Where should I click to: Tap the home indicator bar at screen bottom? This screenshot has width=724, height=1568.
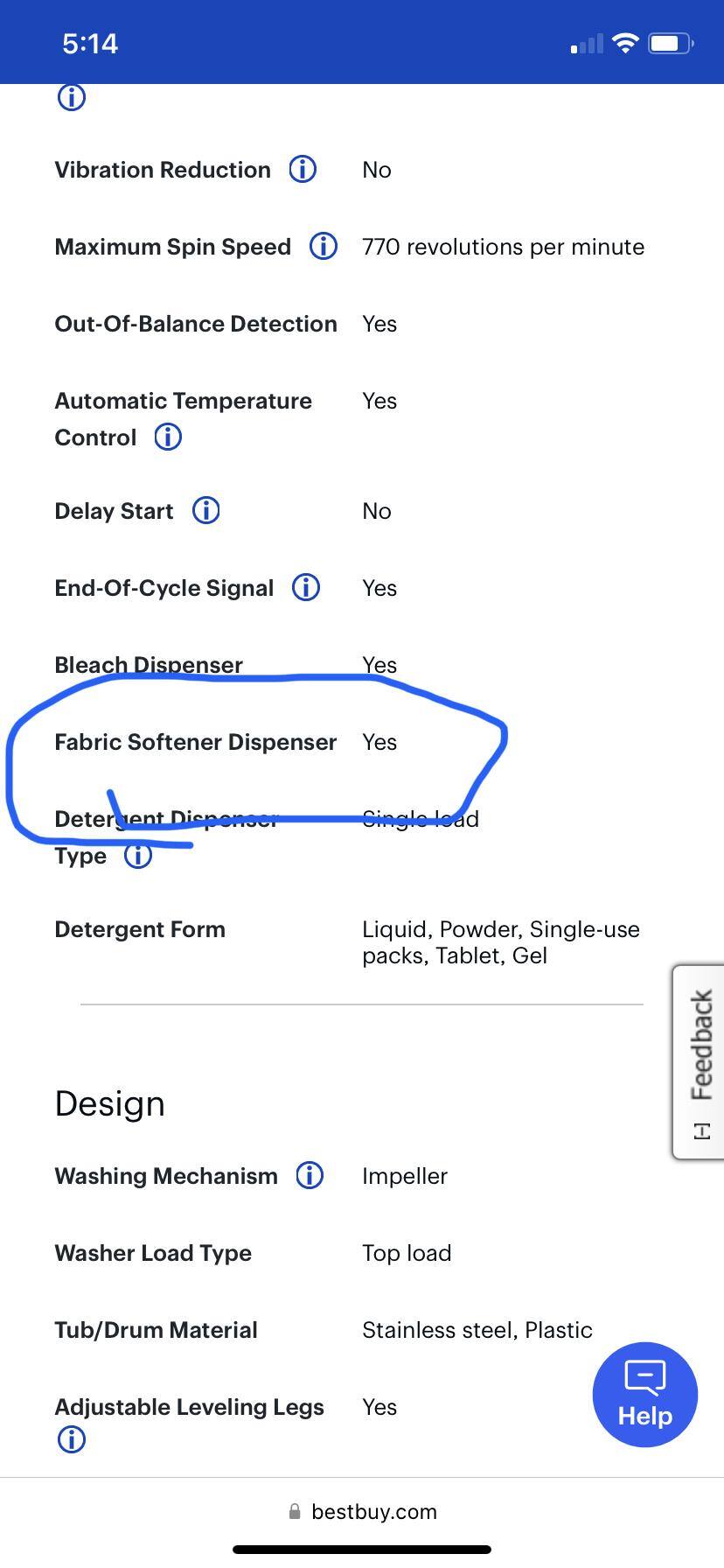click(x=362, y=1547)
